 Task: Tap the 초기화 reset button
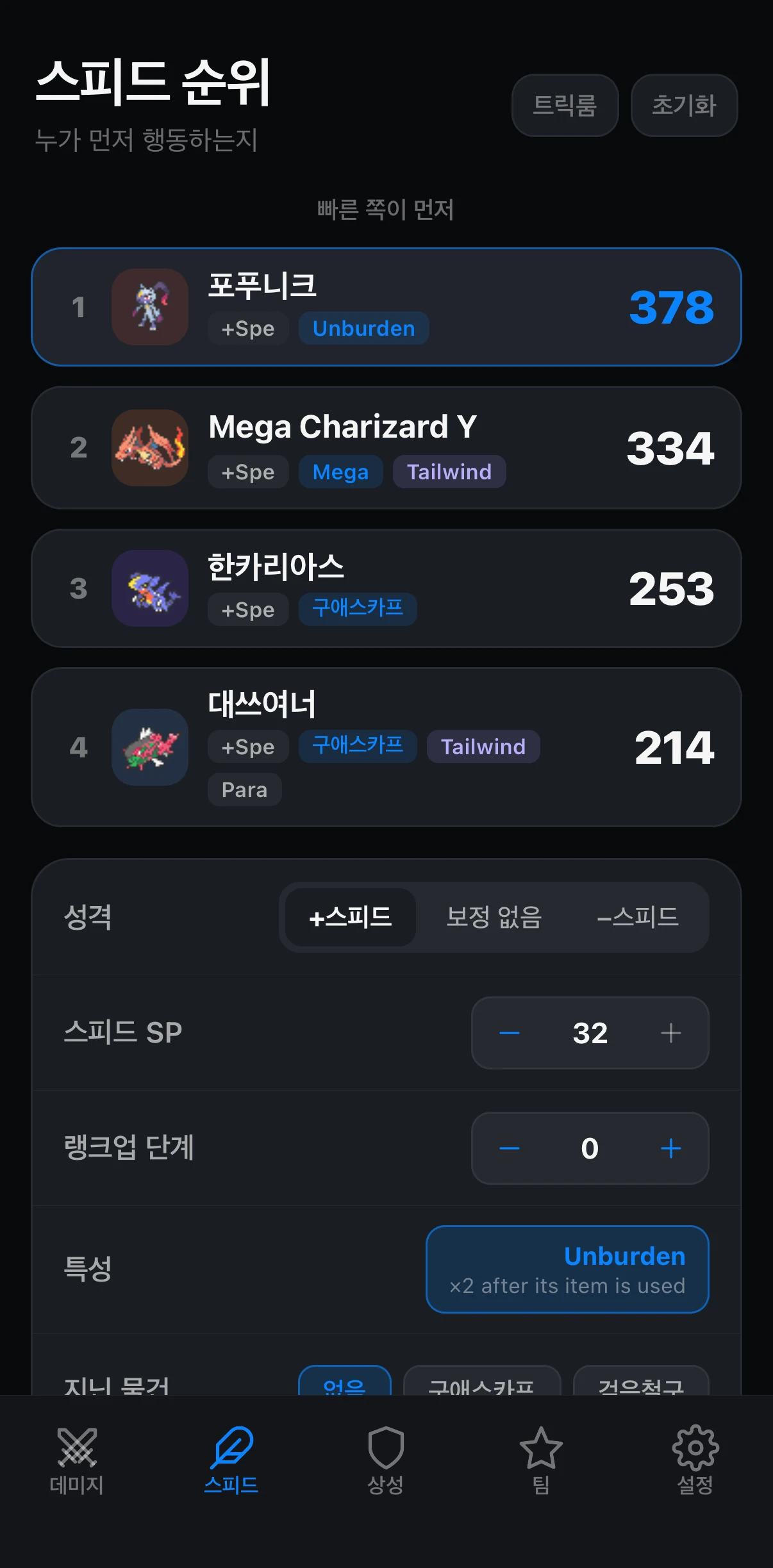pos(684,105)
